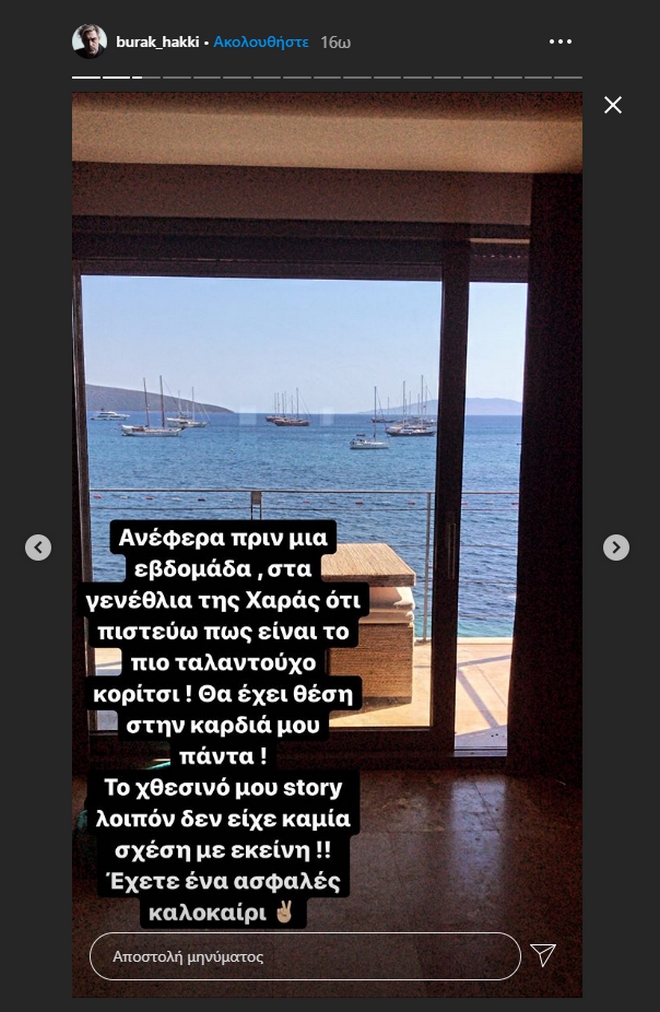Tap the Αποστολή μηνύματος message field
This screenshot has width=660, height=1012.
(305, 957)
